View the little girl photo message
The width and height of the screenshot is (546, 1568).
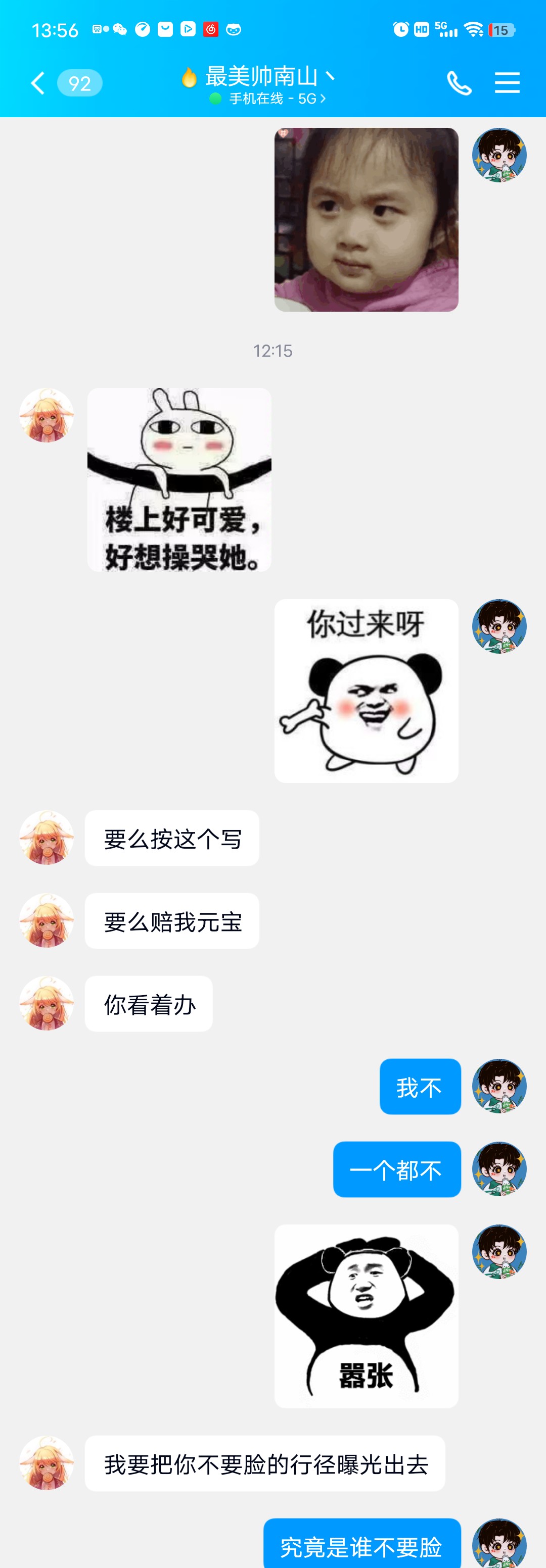[366, 220]
